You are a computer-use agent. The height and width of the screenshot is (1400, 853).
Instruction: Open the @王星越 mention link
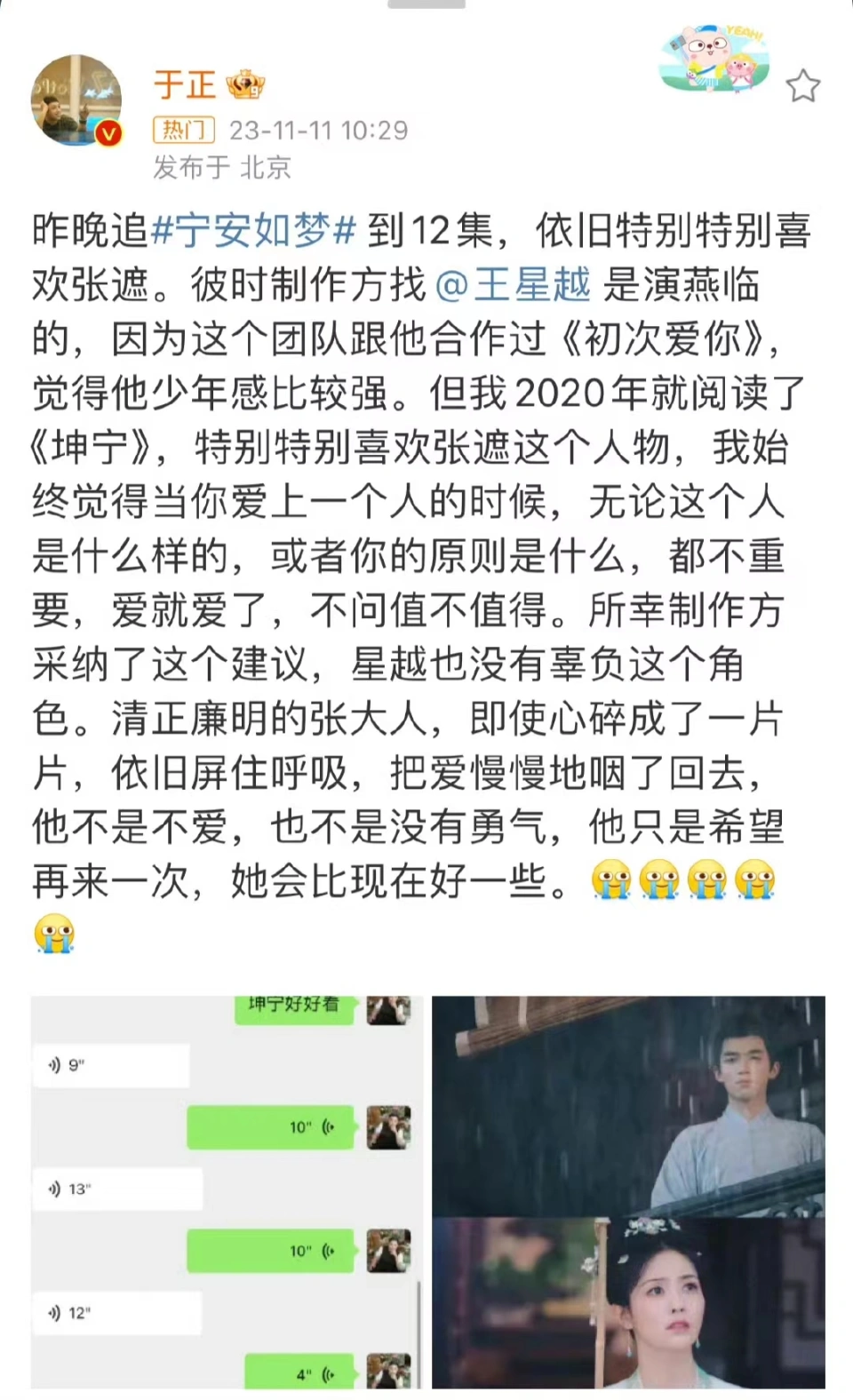513,285
